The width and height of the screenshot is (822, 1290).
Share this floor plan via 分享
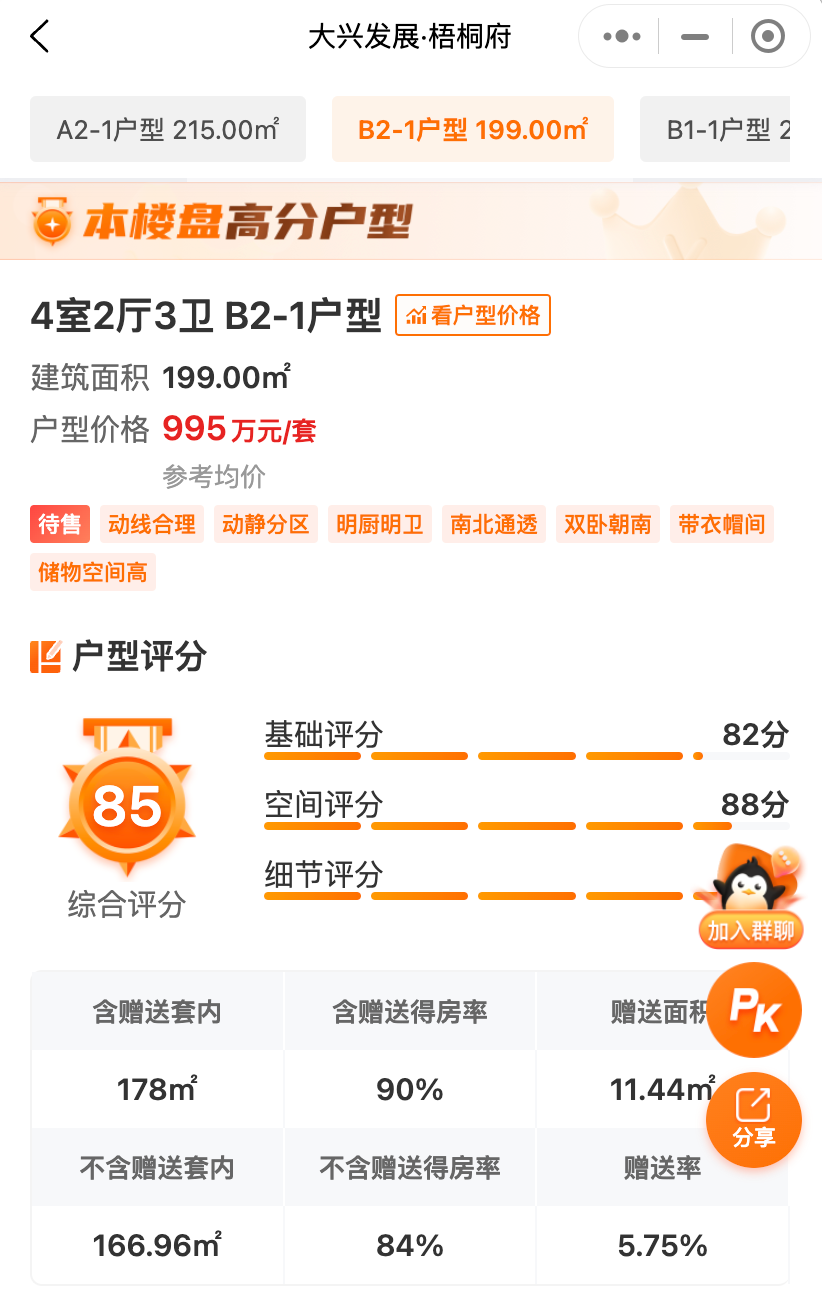tap(754, 1120)
